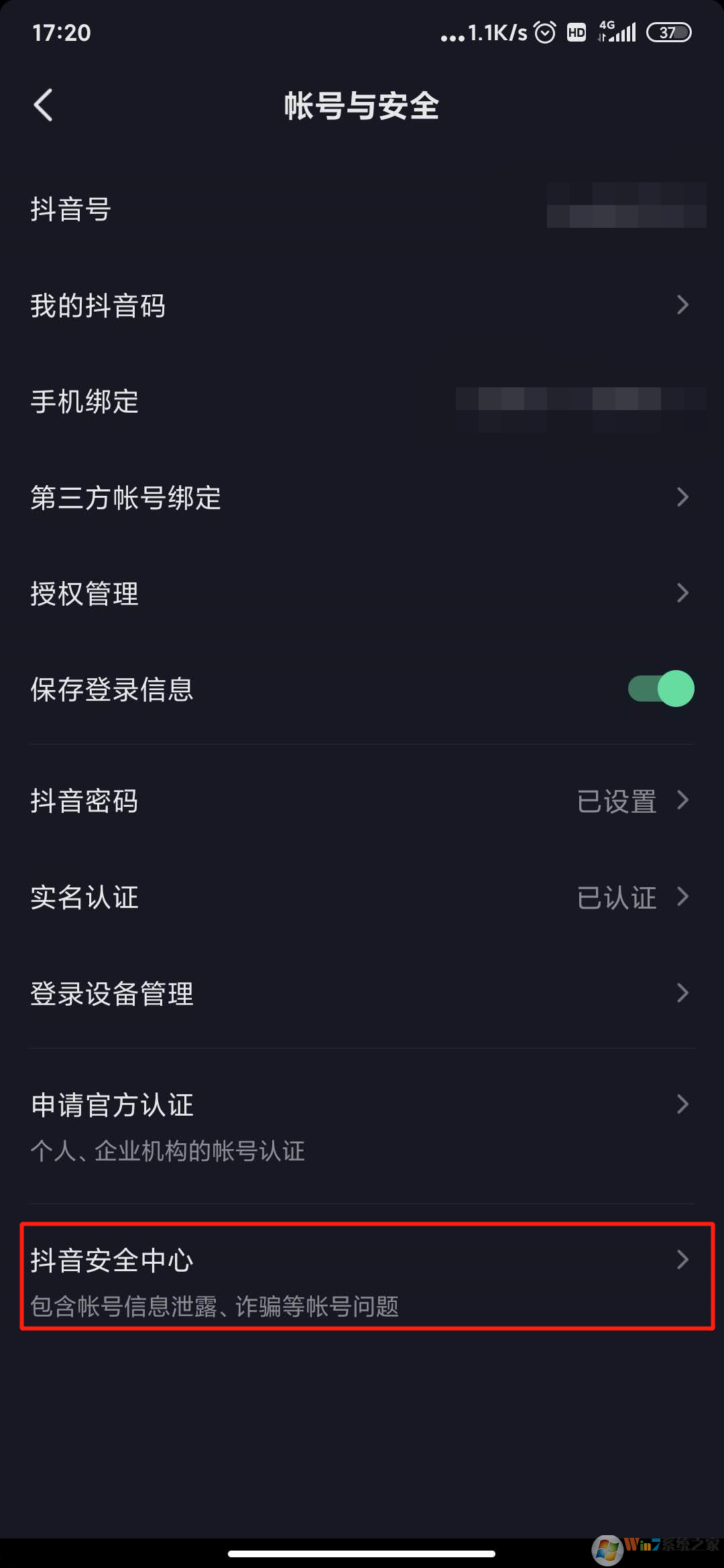Screen dimensions: 724x1568
Task: Tap the alarm clock status bar icon
Action: [x=544, y=31]
